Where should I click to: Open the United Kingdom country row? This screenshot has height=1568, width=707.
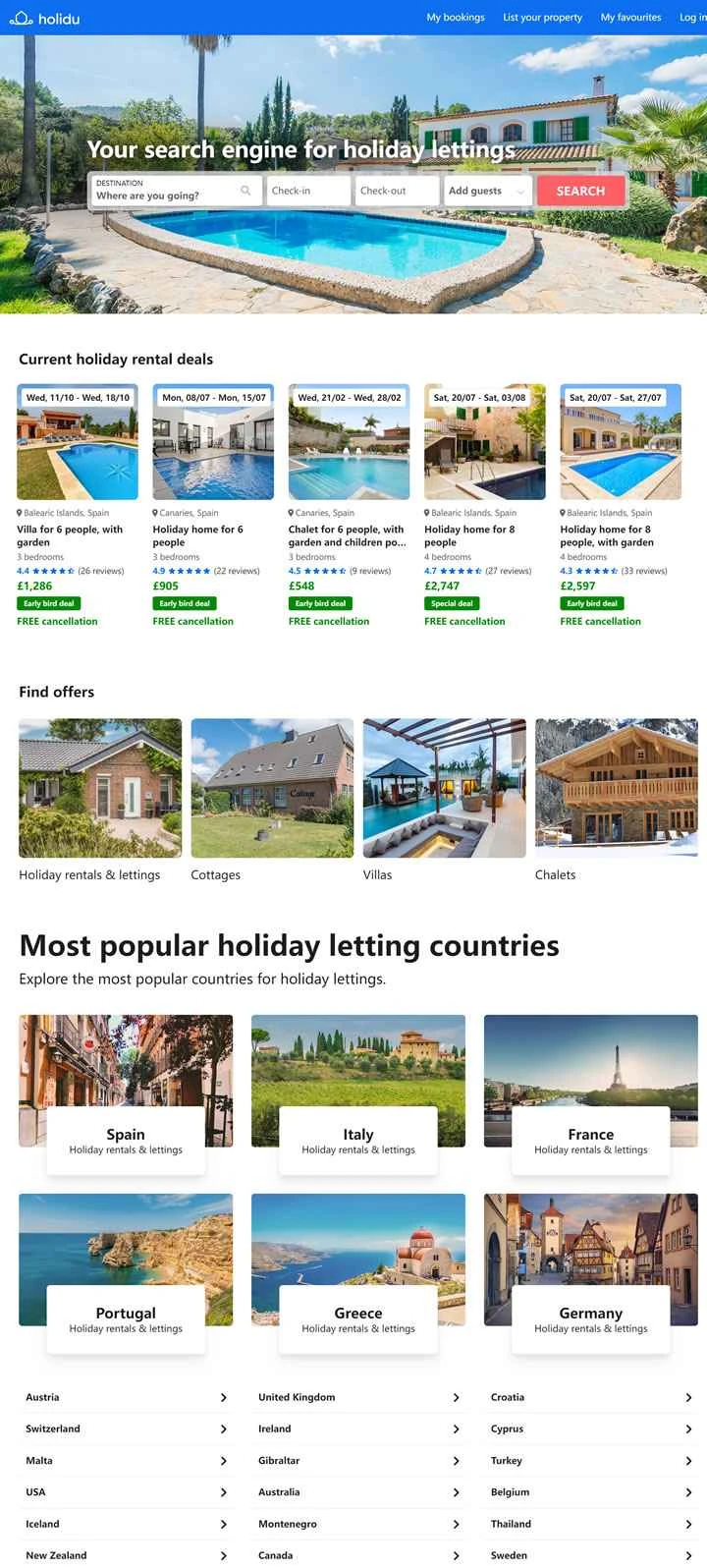point(358,1397)
